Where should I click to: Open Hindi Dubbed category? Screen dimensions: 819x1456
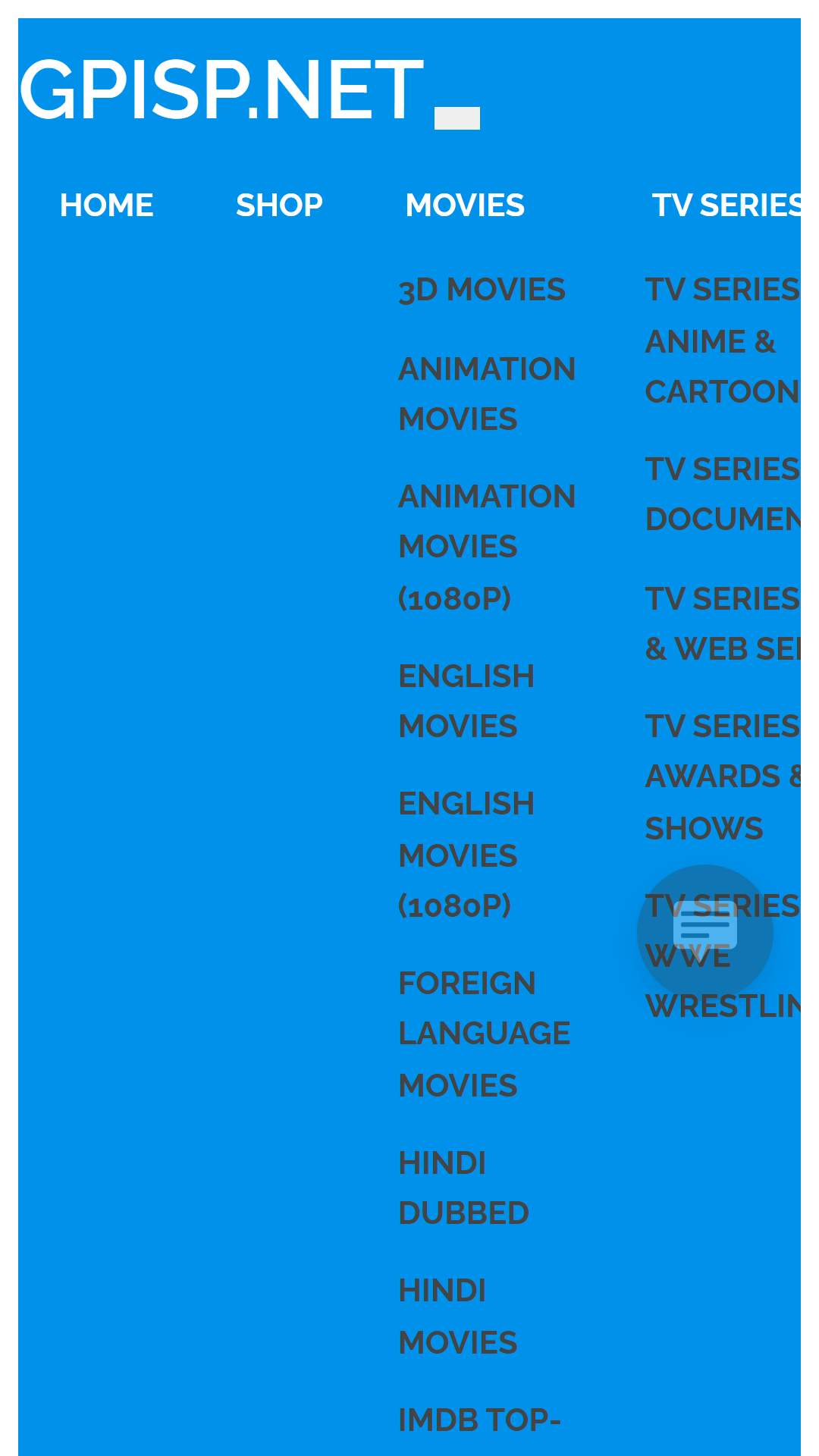pyautogui.click(x=463, y=1188)
